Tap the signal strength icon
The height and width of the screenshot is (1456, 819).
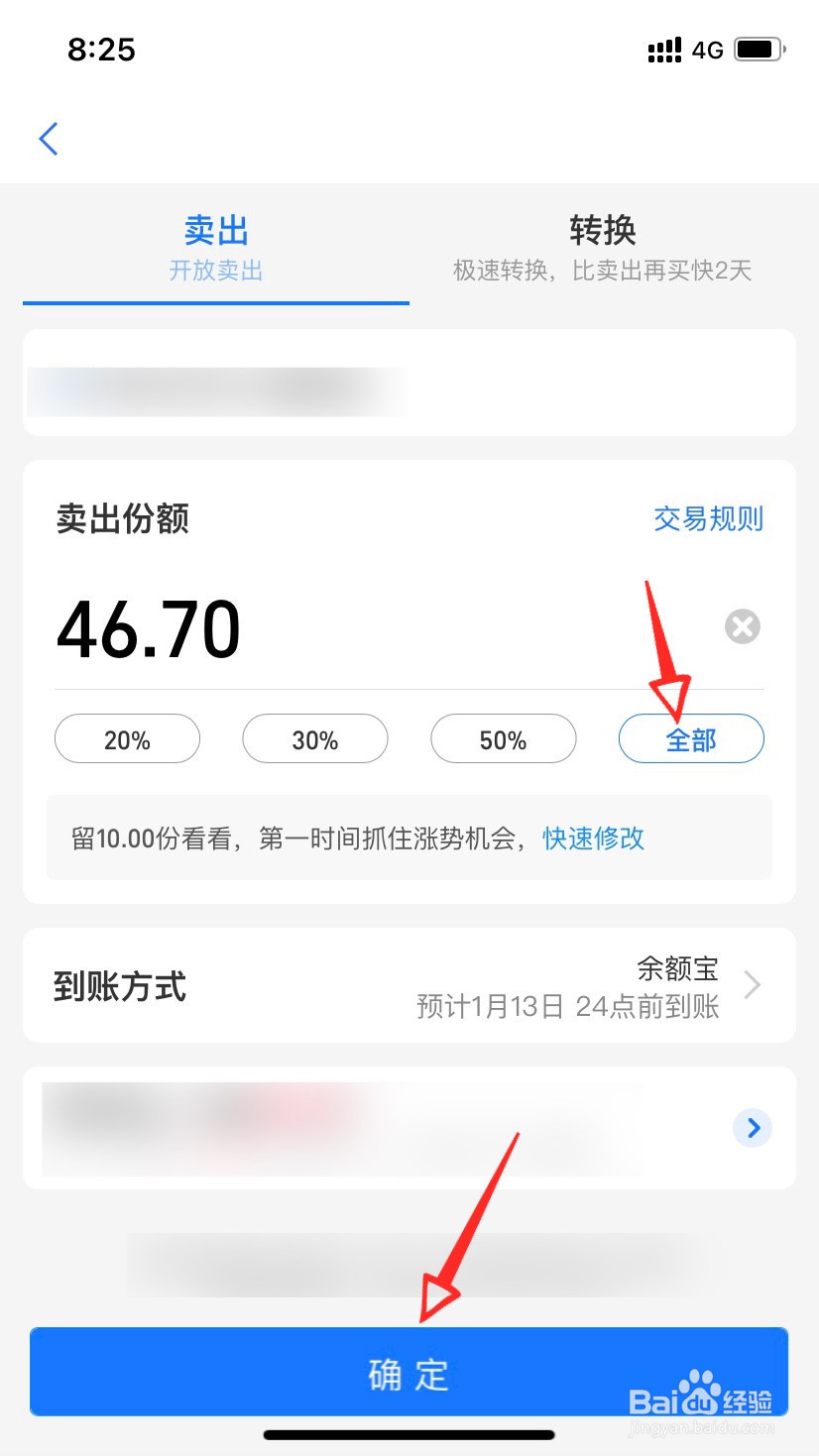click(x=664, y=50)
